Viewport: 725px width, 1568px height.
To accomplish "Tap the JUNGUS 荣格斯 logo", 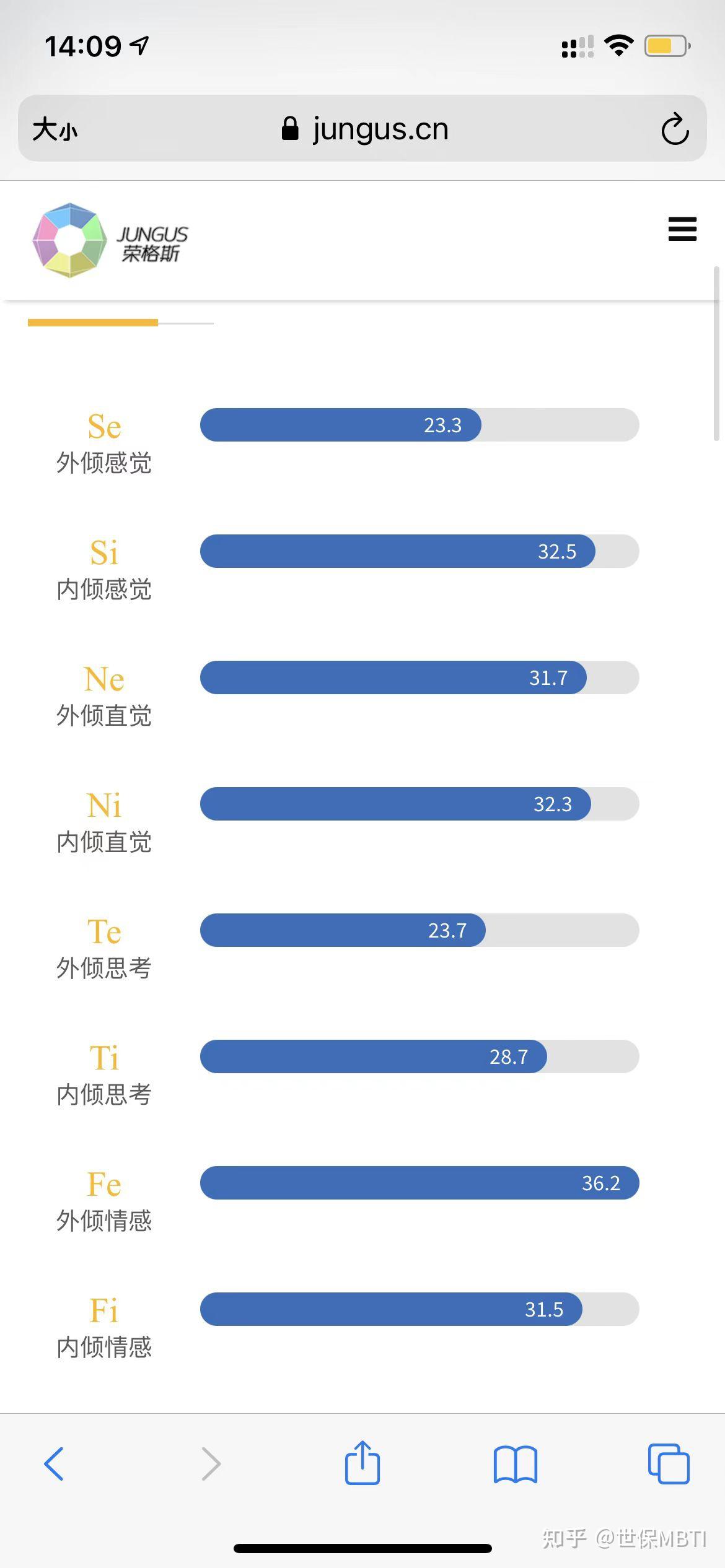I will pyautogui.click(x=112, y=238).
